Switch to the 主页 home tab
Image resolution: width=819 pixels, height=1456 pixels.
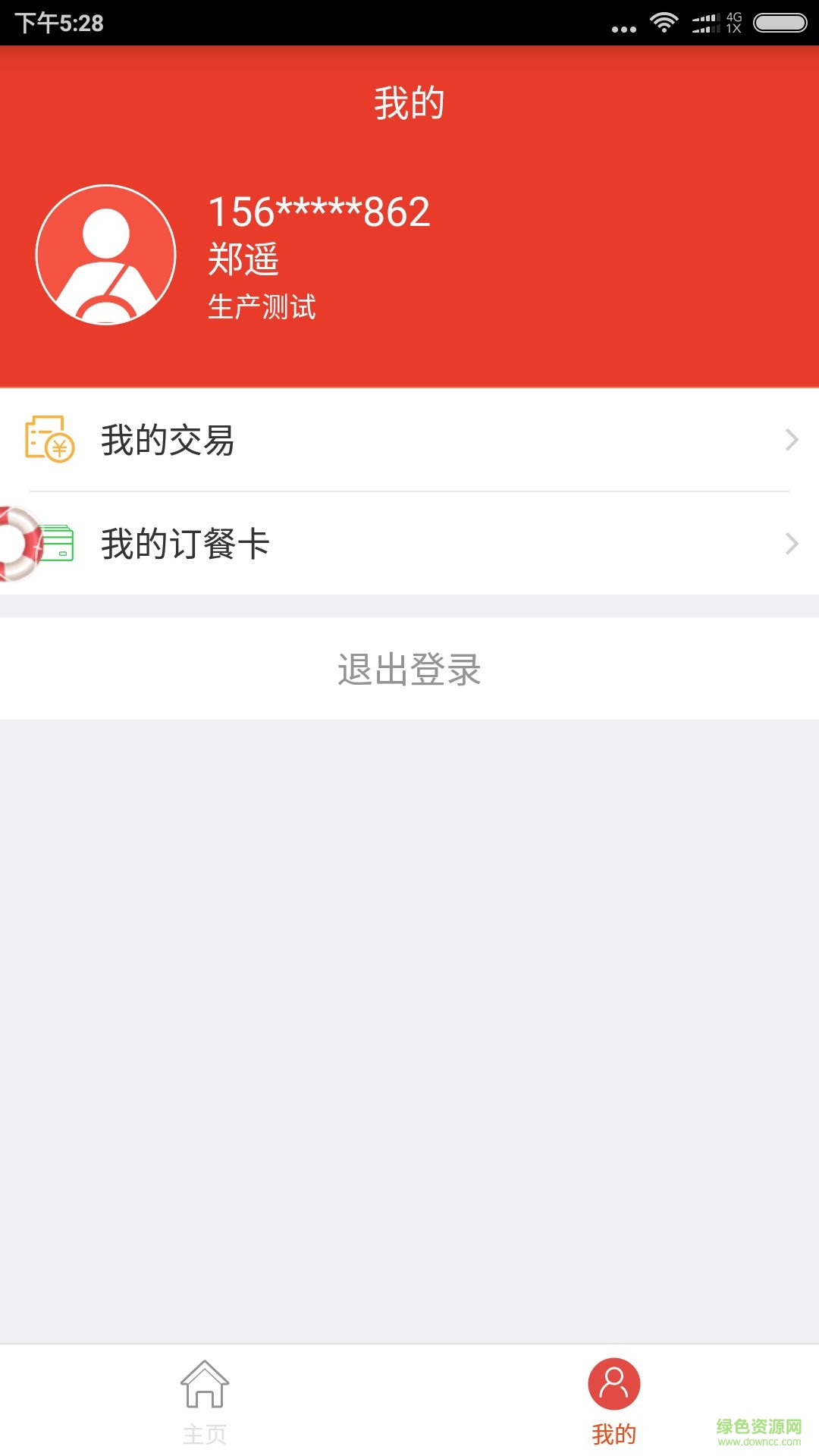click(x=205, y=1400)
